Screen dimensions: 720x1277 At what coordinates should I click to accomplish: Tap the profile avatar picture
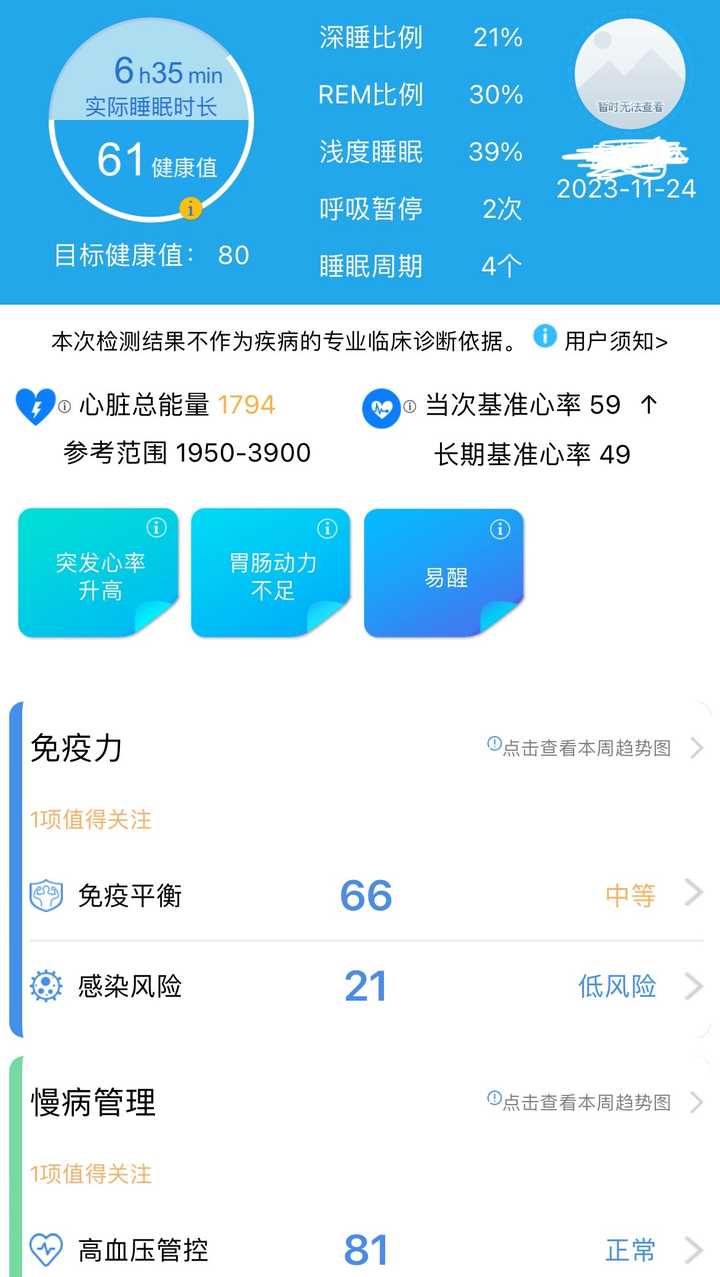click(x=630, y=73)
